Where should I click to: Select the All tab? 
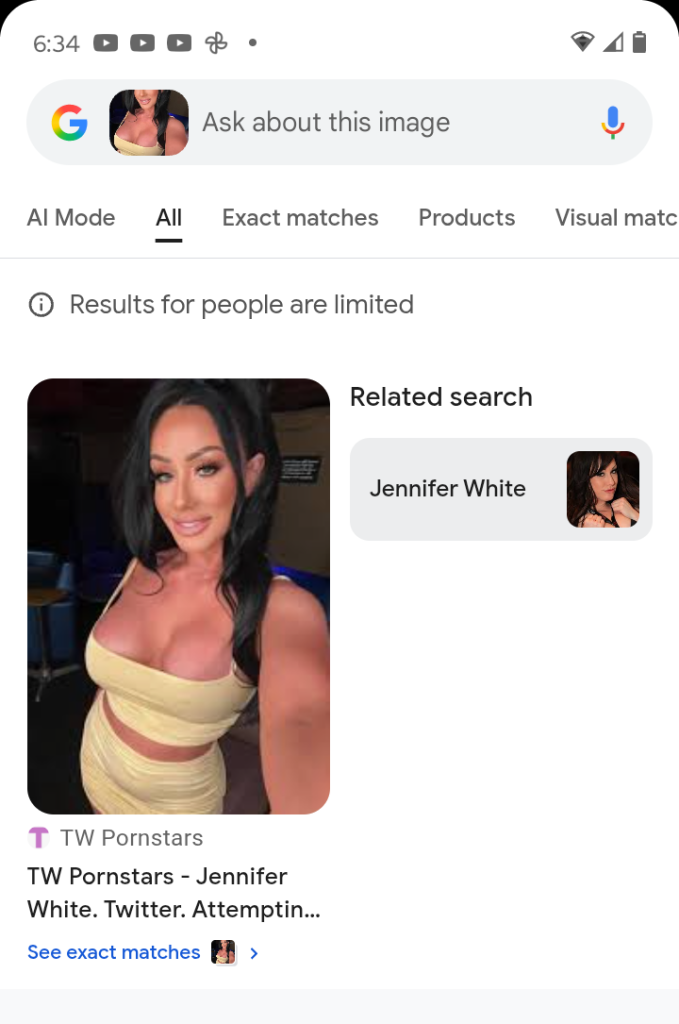169,218
